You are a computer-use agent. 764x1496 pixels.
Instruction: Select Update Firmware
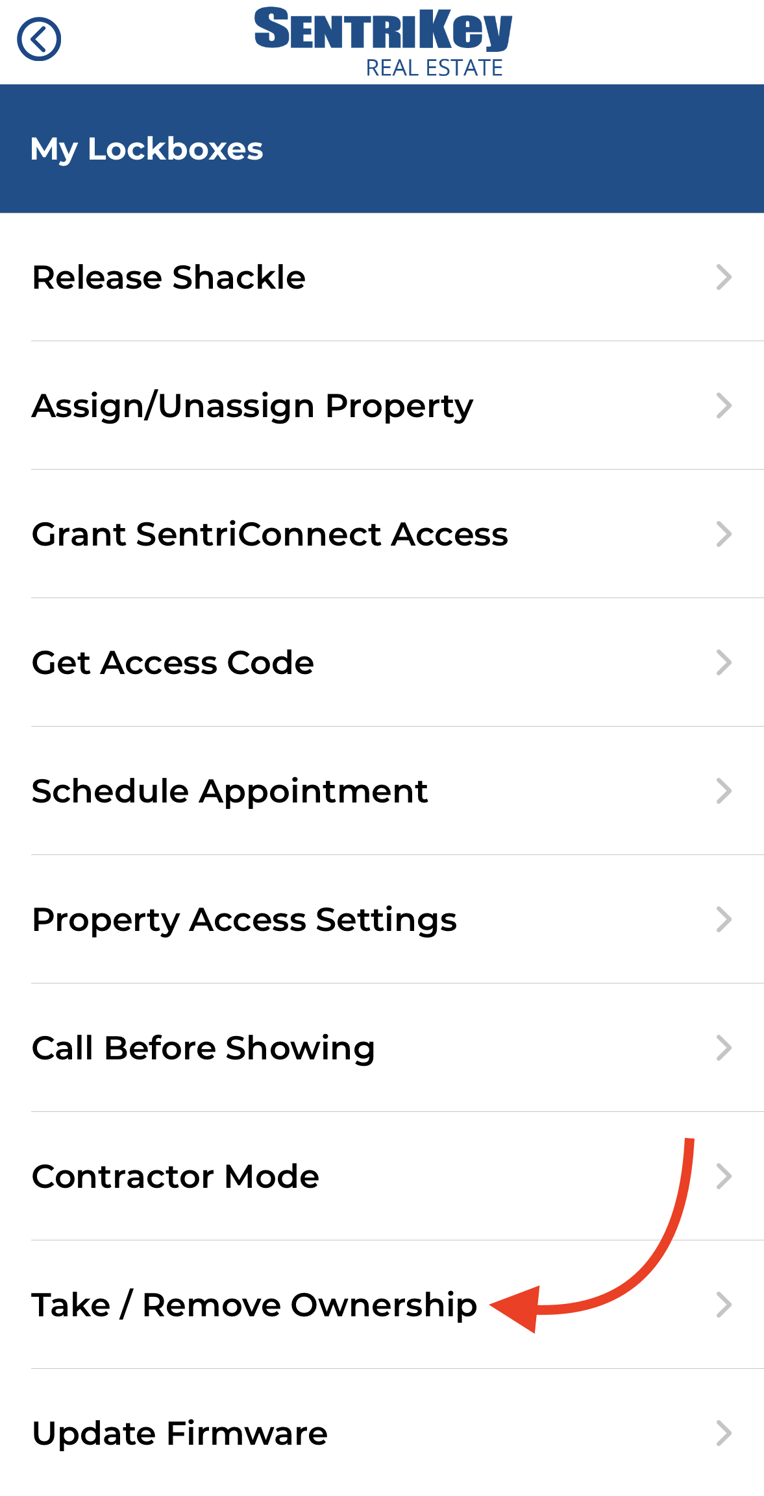coord(179,1432)
